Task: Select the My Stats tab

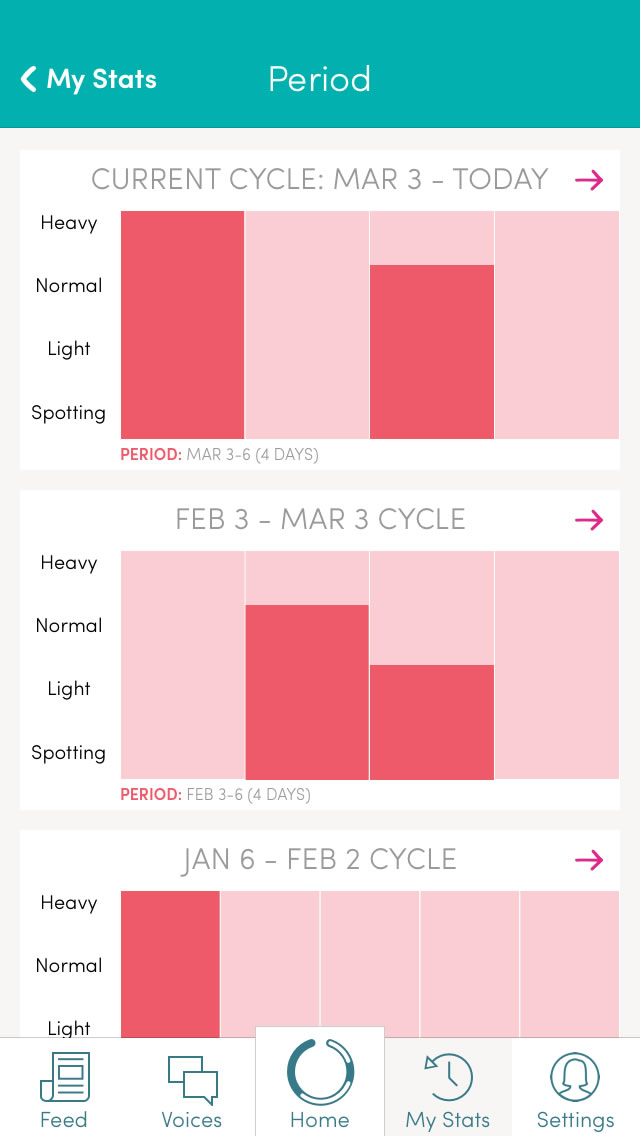Action: [448, 1090]
